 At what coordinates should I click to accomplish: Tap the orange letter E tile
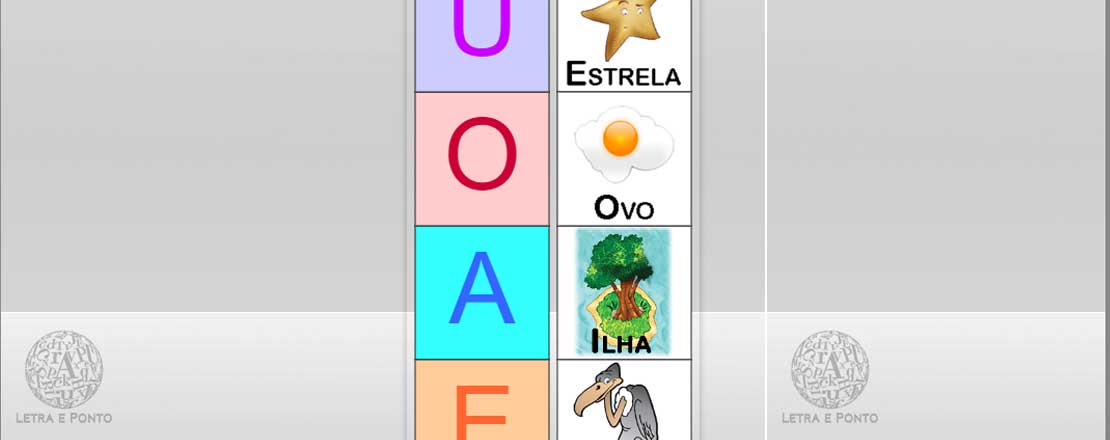click(x=482, y=402)
